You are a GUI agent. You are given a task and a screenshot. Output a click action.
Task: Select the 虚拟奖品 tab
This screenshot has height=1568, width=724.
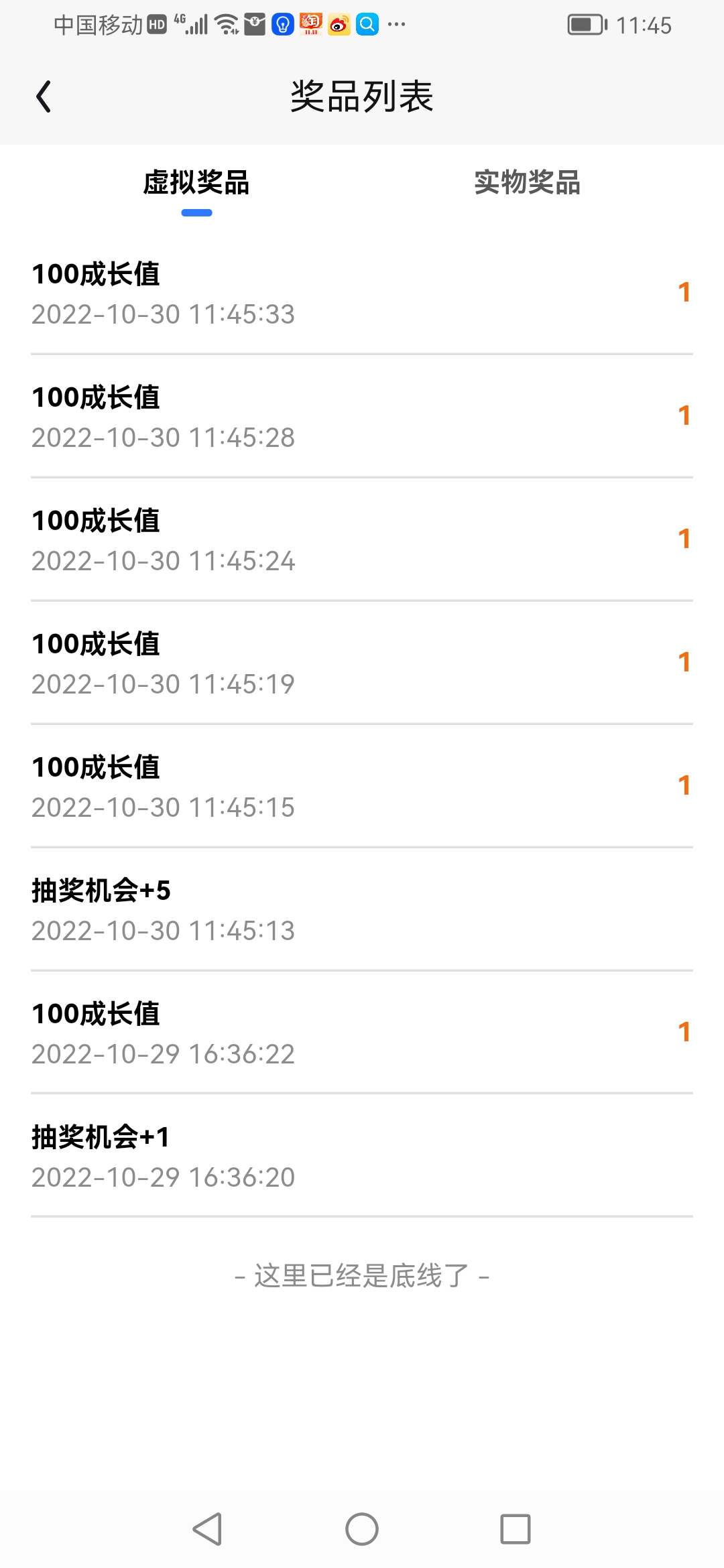tap(196, 182)
